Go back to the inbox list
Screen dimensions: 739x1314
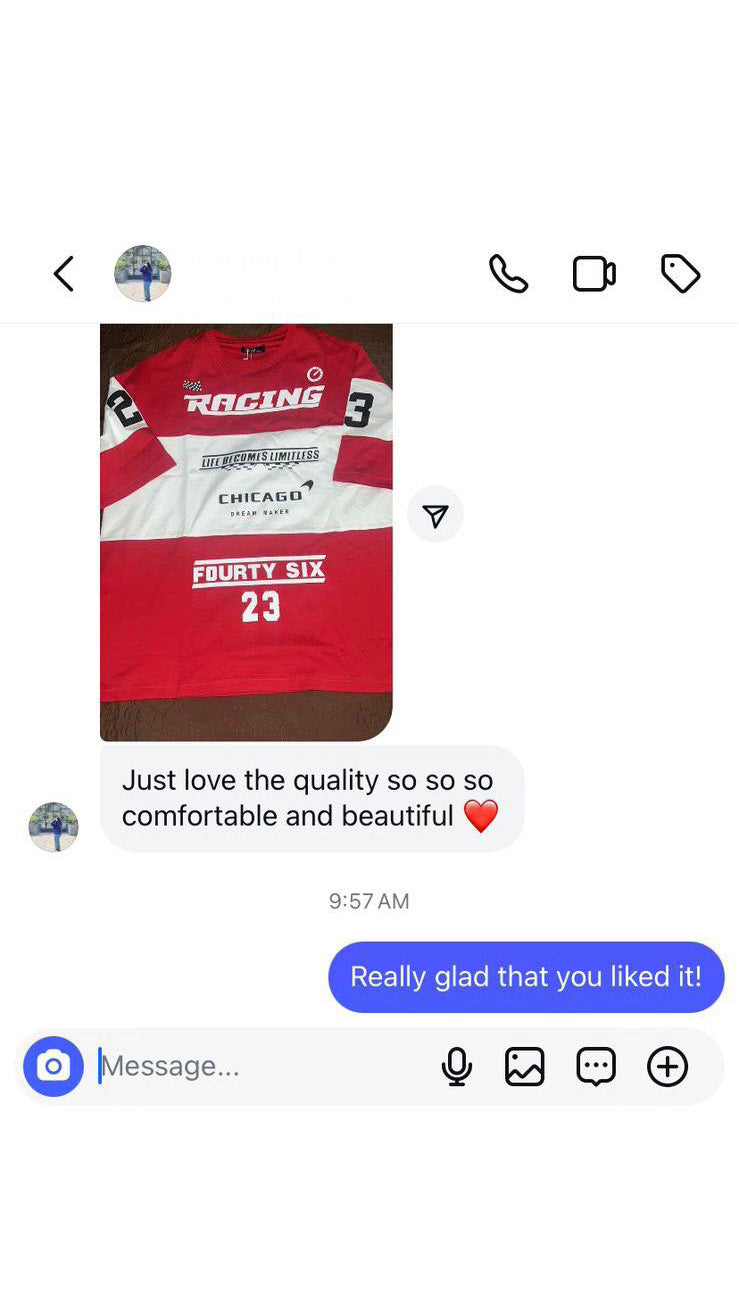(x=63, y=274)
